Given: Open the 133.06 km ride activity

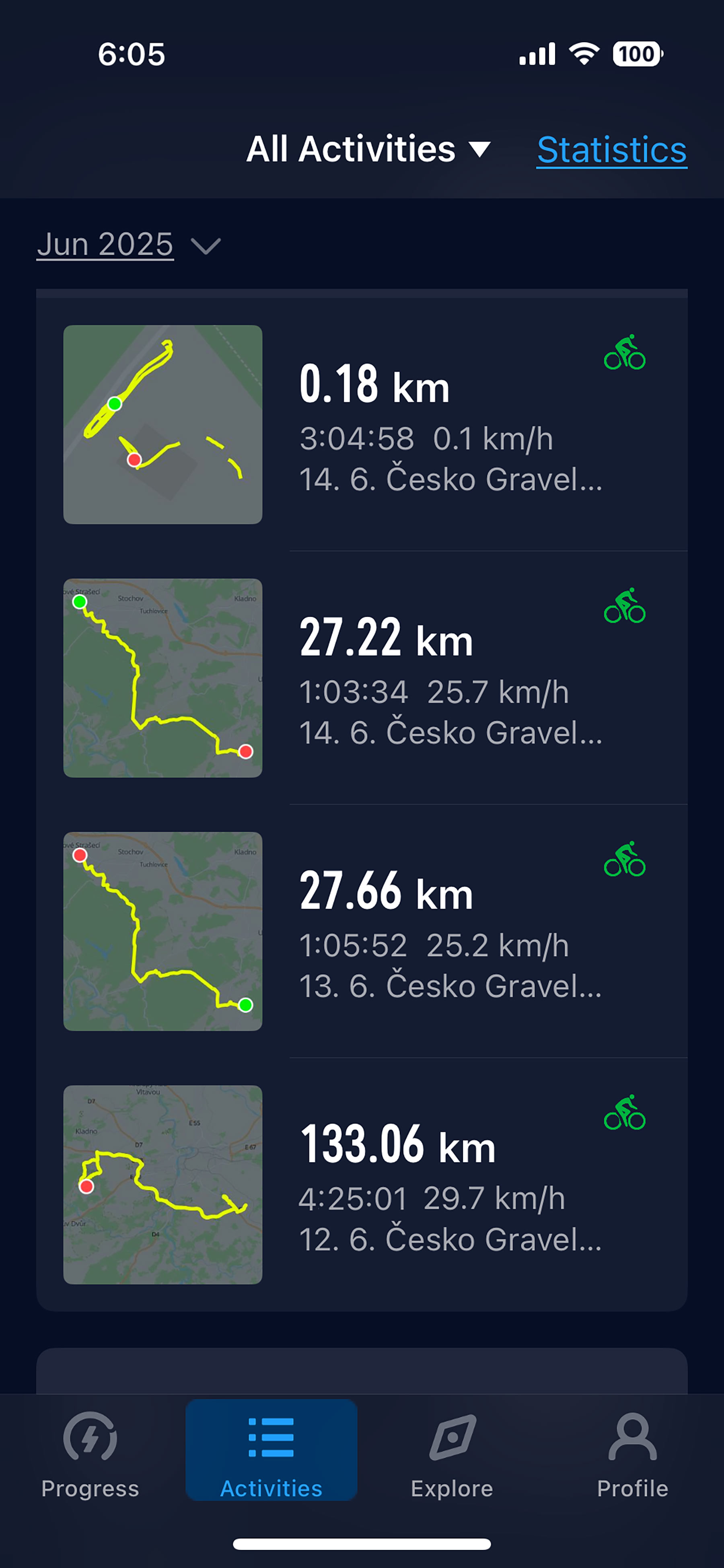Looking at the screenshot, I should click(x=450, y=1185).
